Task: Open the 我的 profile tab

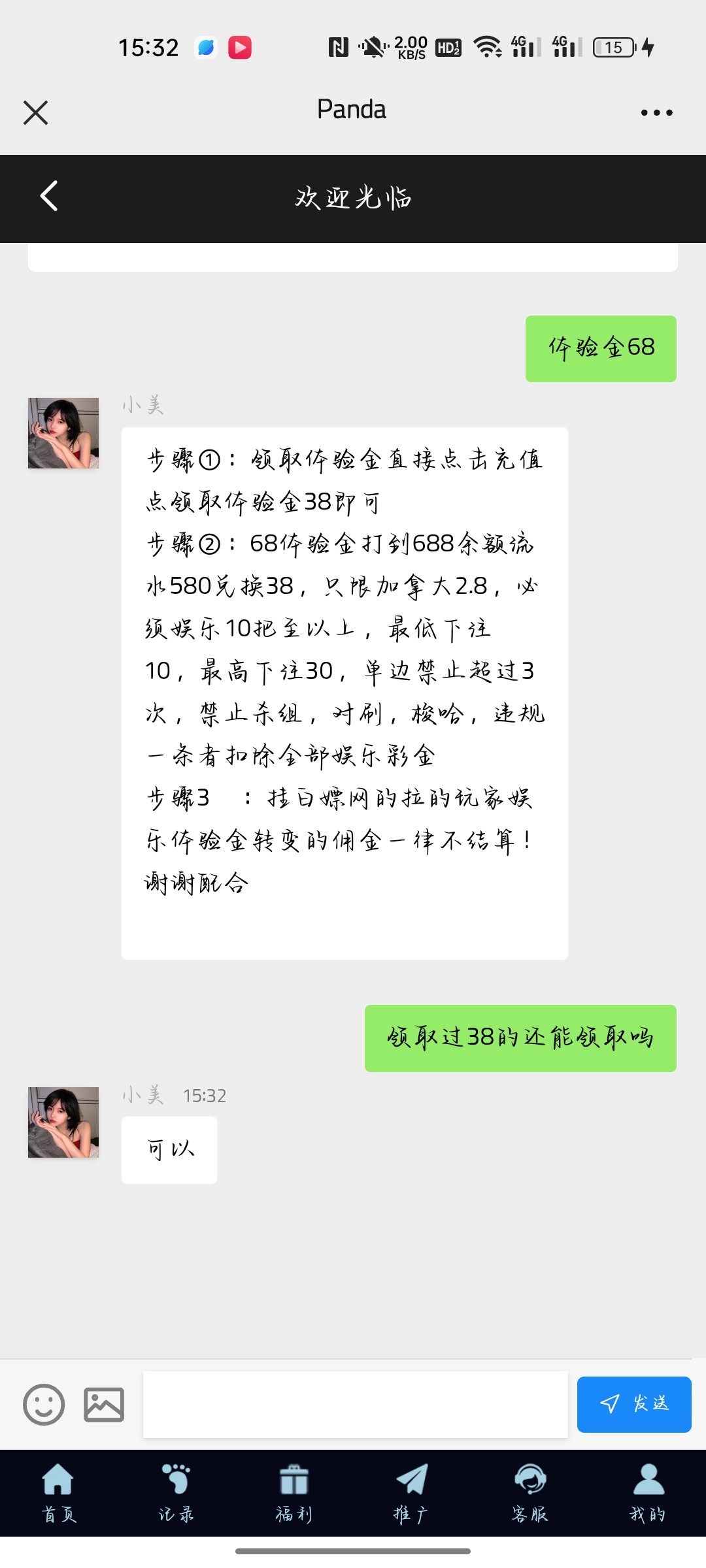Action: [648, 1492]
